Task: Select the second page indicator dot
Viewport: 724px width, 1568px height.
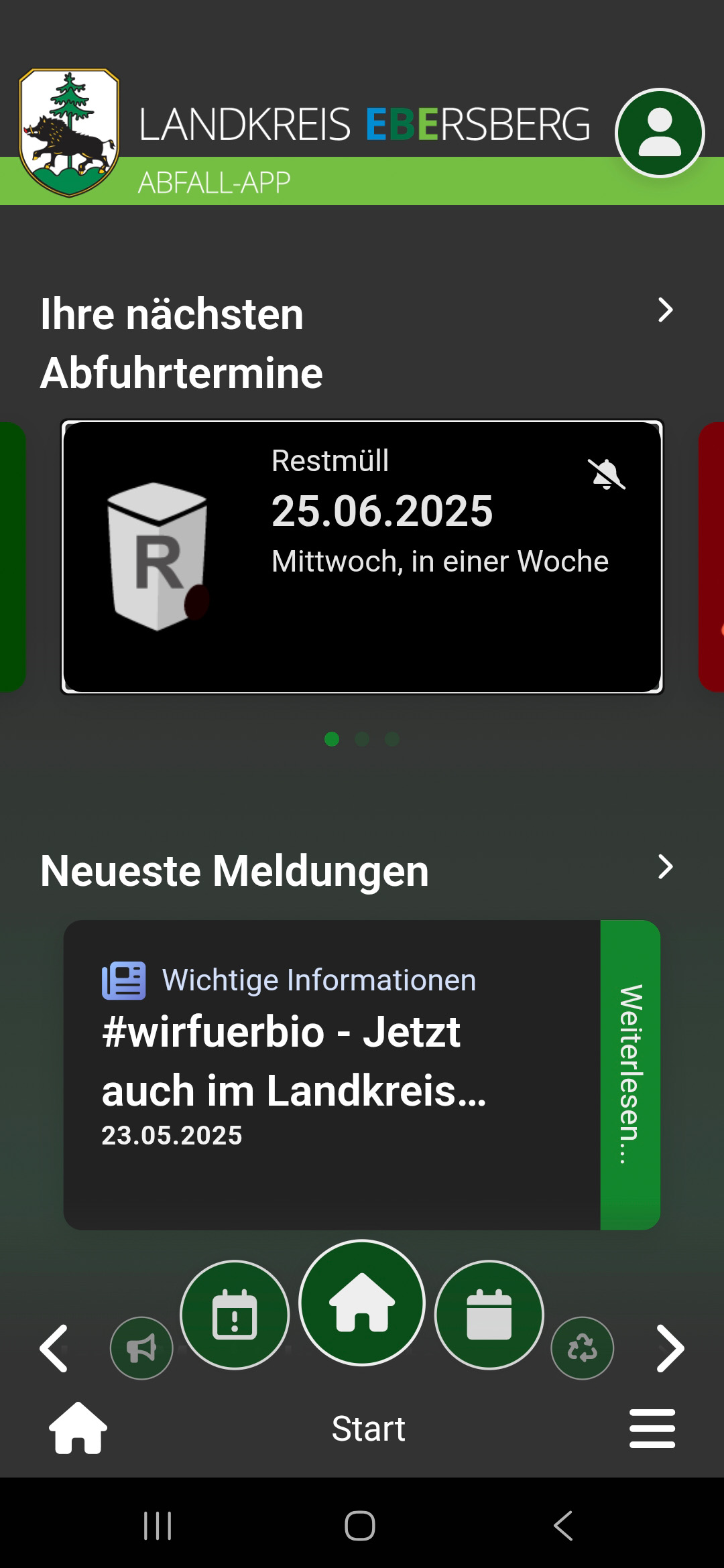Action: [x=362, y=739]
